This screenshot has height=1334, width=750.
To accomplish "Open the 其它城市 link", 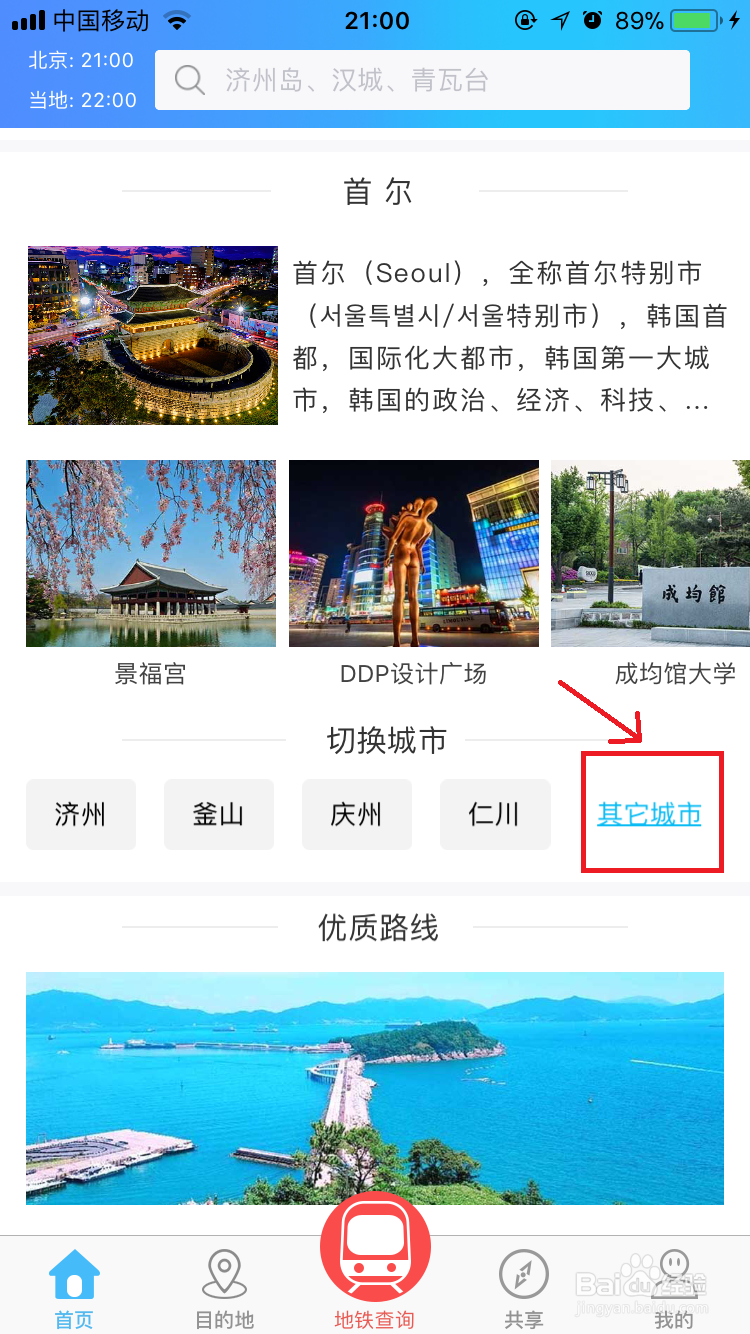I will 652,814.
